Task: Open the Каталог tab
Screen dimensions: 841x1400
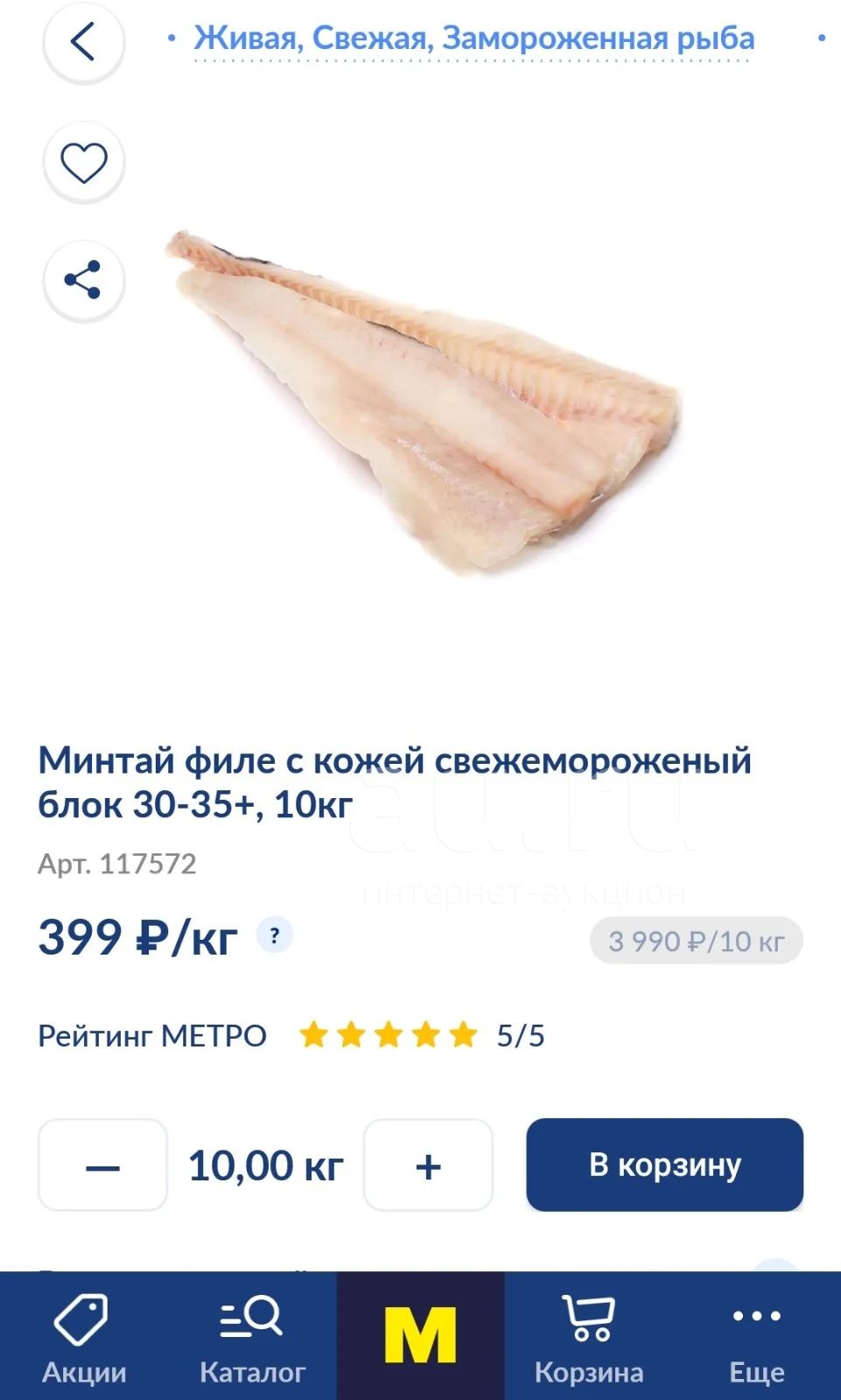Action: [252, 1336]
